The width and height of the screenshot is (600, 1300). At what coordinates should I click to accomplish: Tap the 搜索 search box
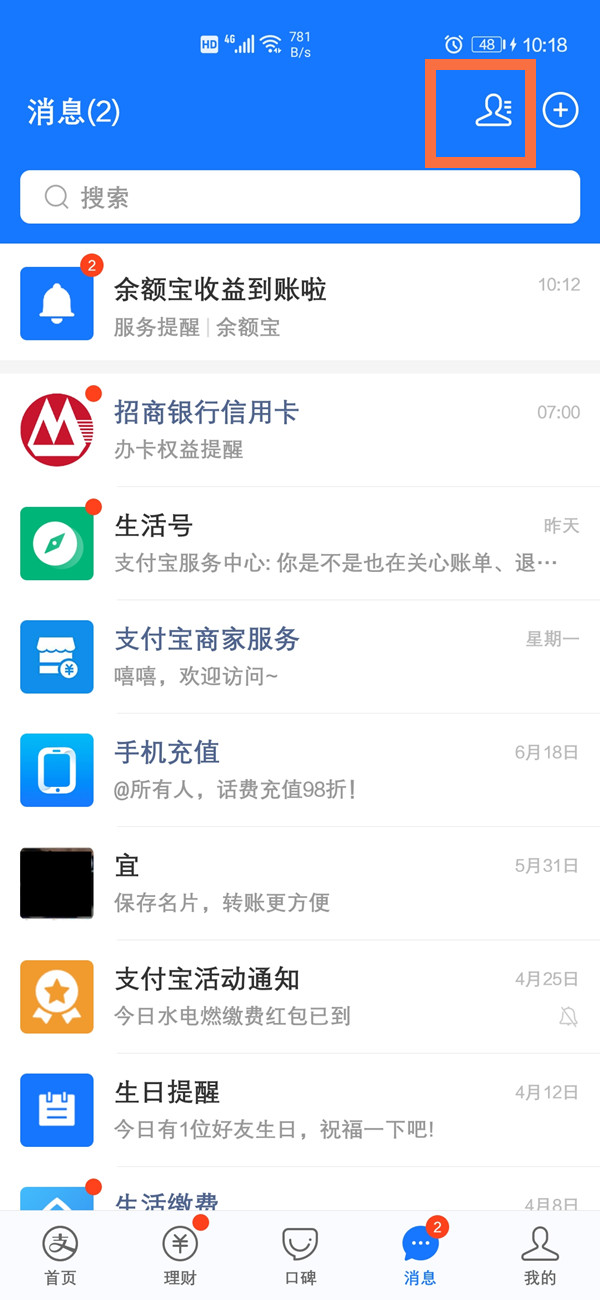(x=300, y=197)
